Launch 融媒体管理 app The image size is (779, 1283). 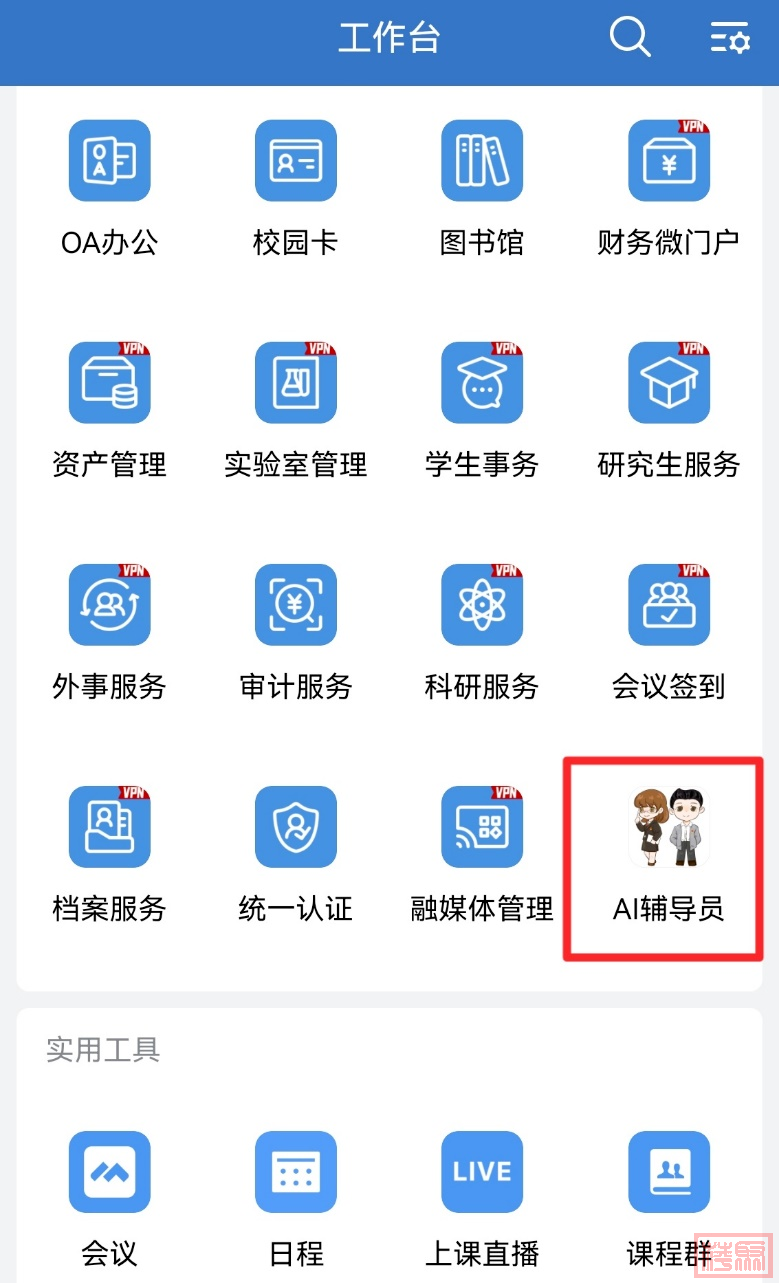482,827
